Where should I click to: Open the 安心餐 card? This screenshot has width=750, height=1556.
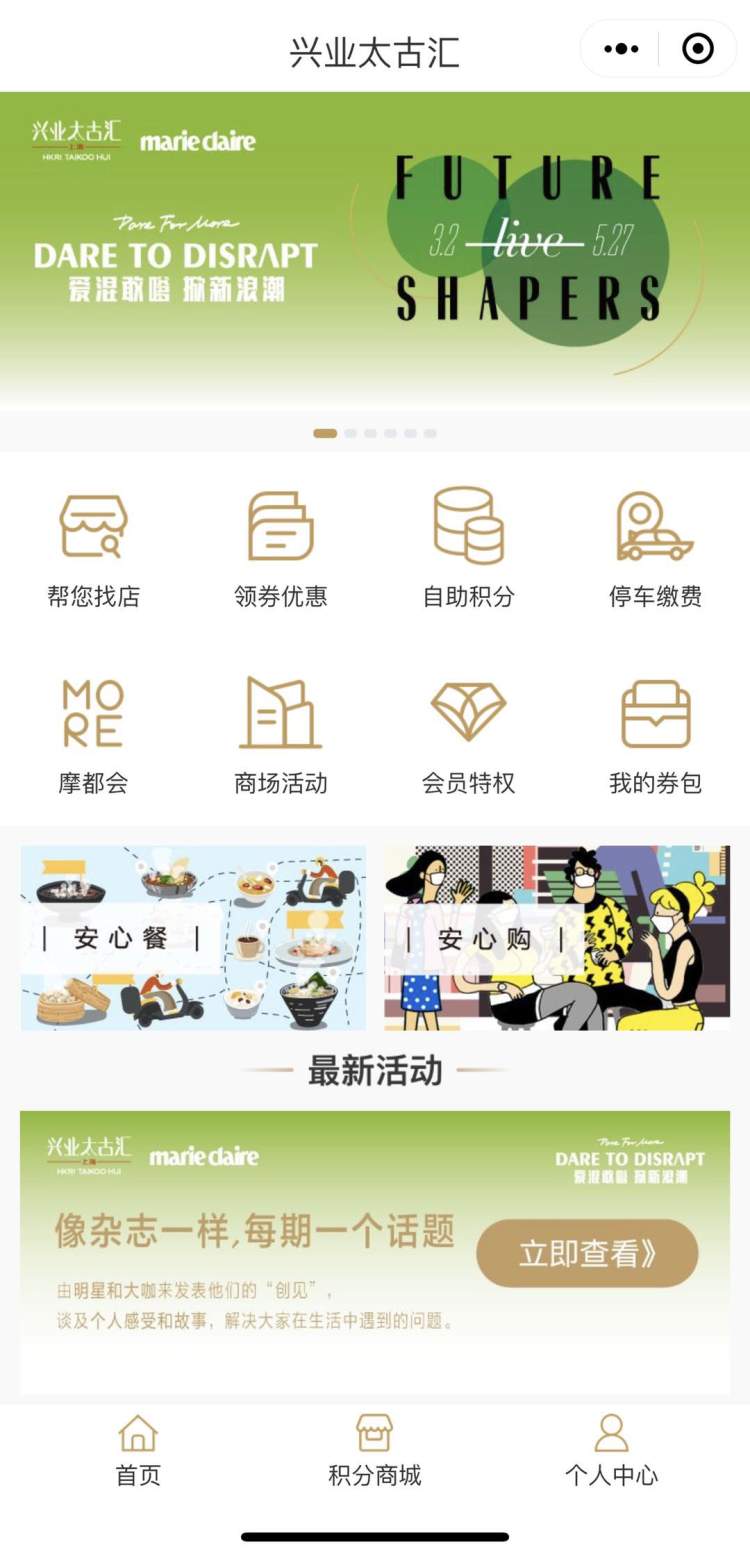coord(193,938)
